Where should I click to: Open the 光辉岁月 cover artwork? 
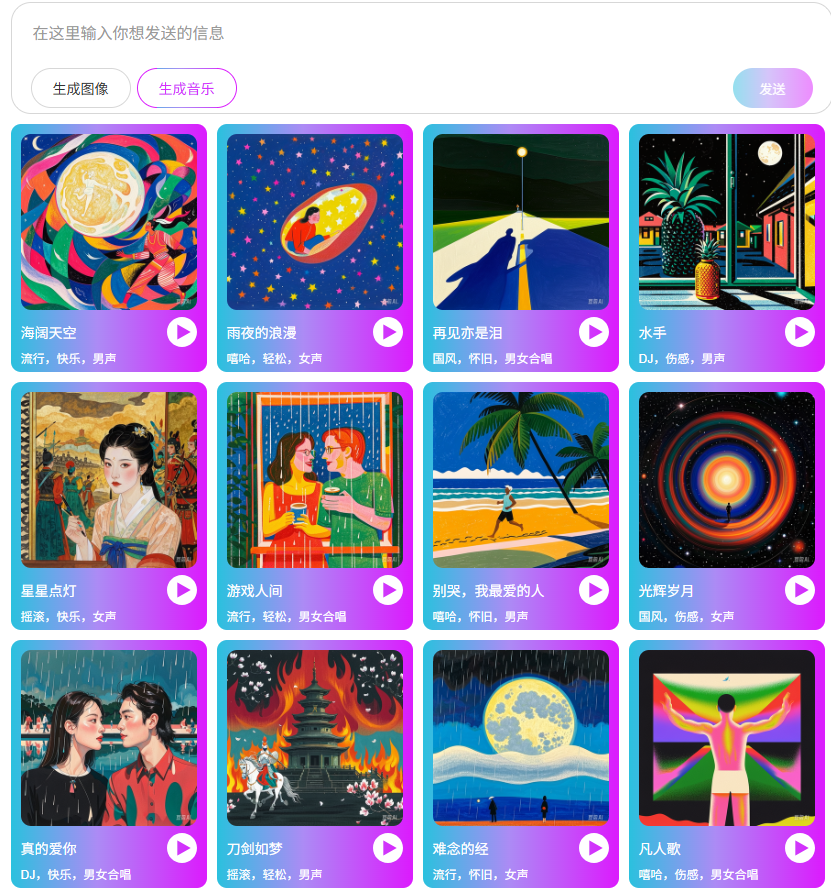pyautogui.click(x=727, y=480)
